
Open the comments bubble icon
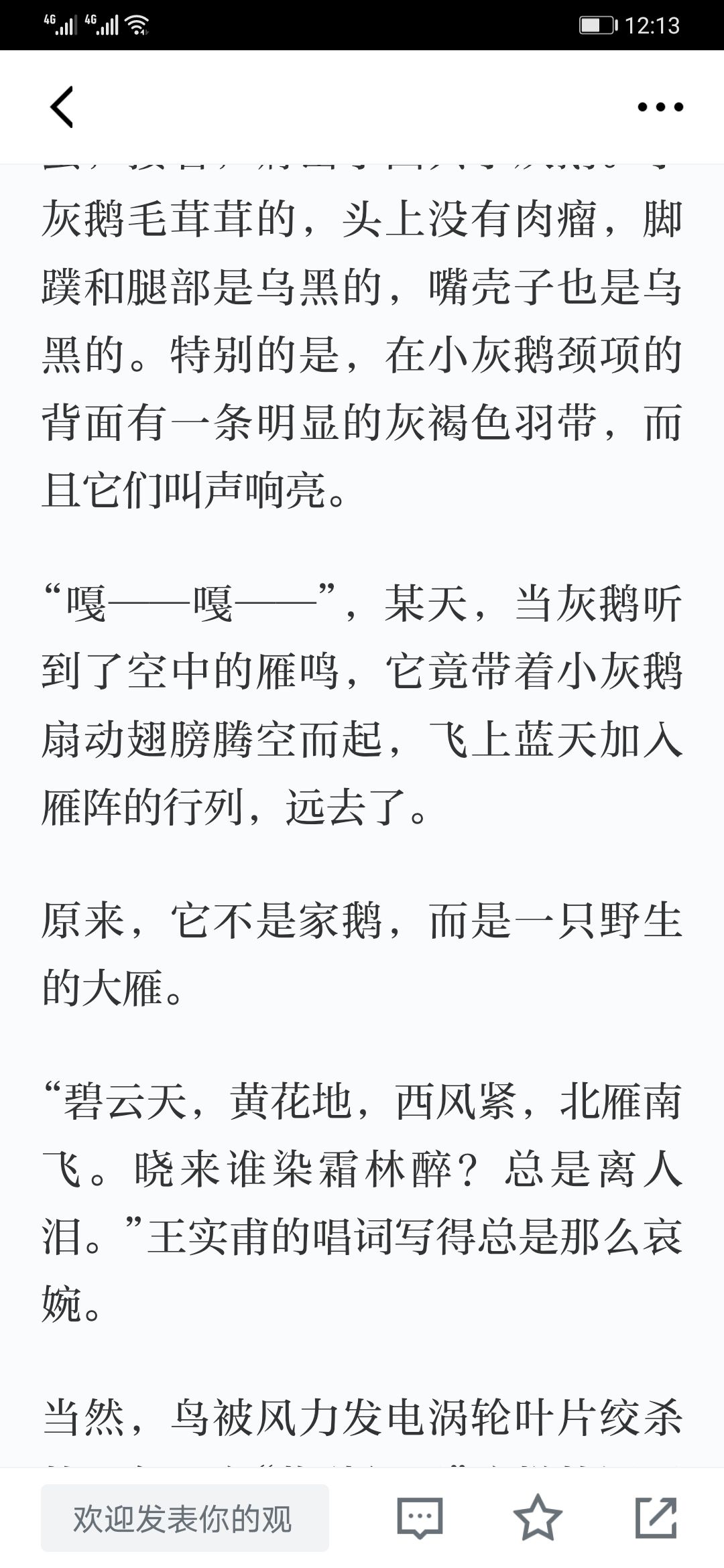pyautogui.click(x=420, y=1518)
